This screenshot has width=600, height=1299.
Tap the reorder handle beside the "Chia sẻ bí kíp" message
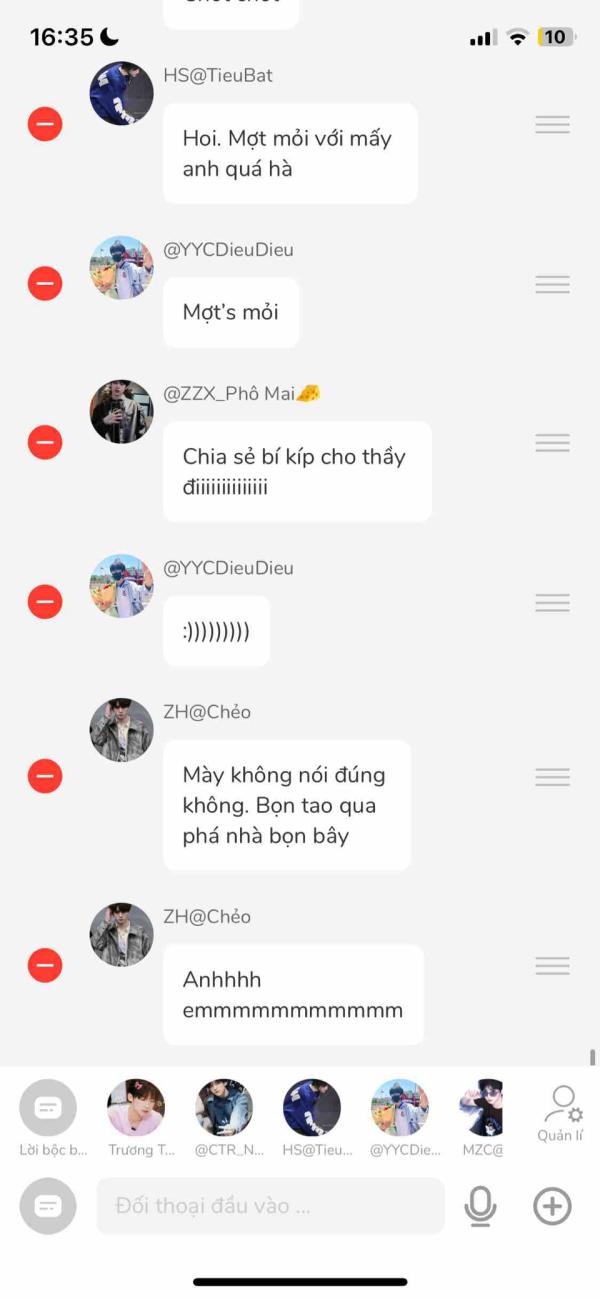pos(552,442)
